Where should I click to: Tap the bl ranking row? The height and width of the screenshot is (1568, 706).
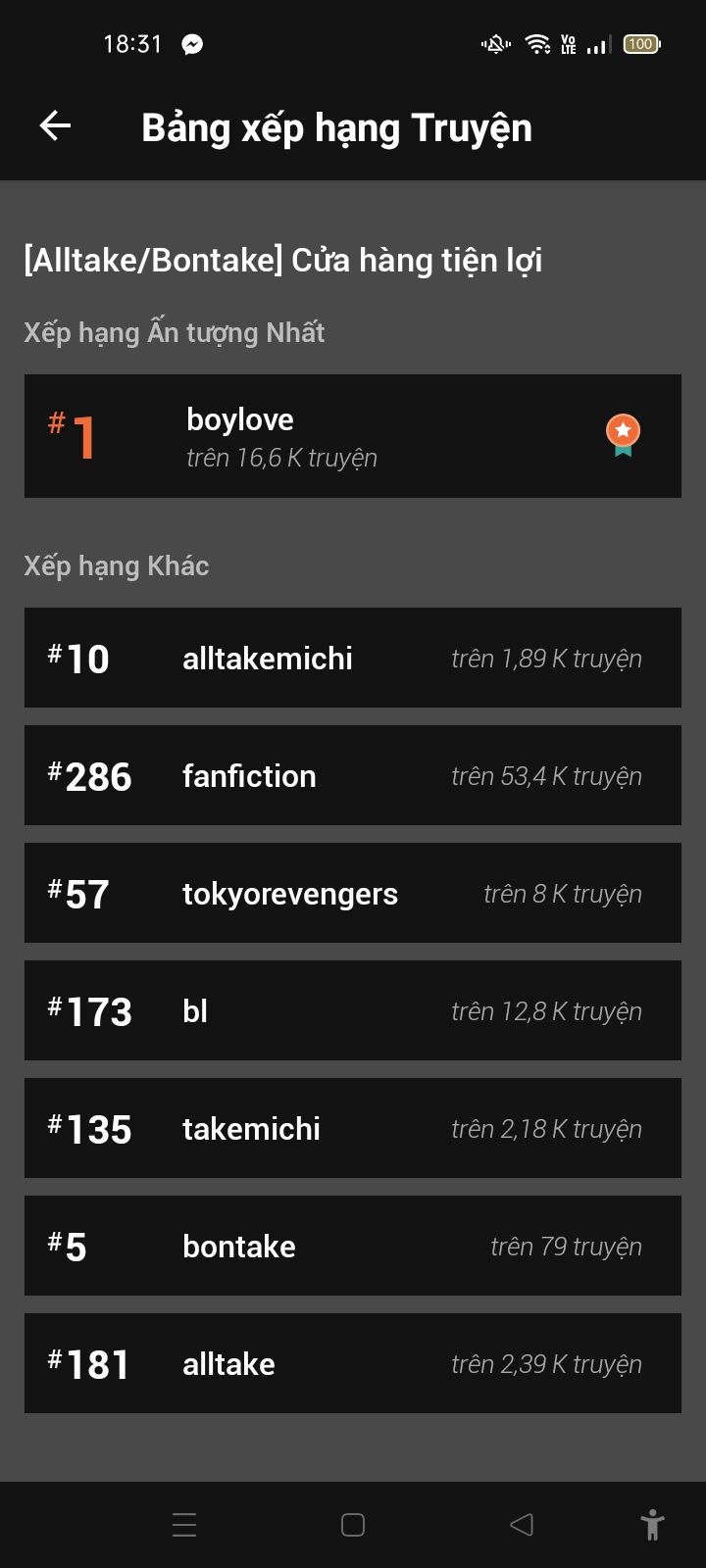(352, 1010)
